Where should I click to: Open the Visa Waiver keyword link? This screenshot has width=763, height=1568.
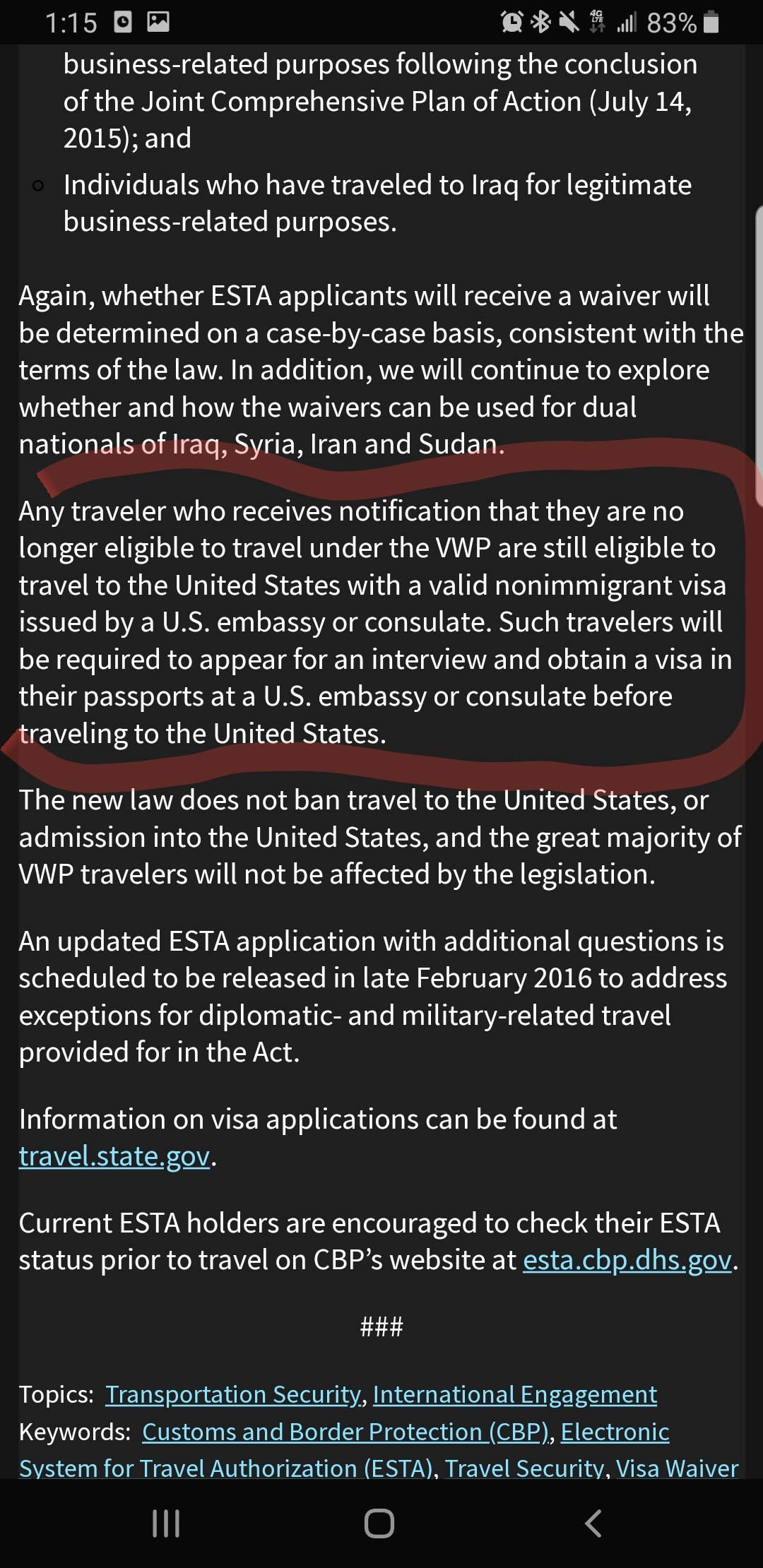[678, 1468]
